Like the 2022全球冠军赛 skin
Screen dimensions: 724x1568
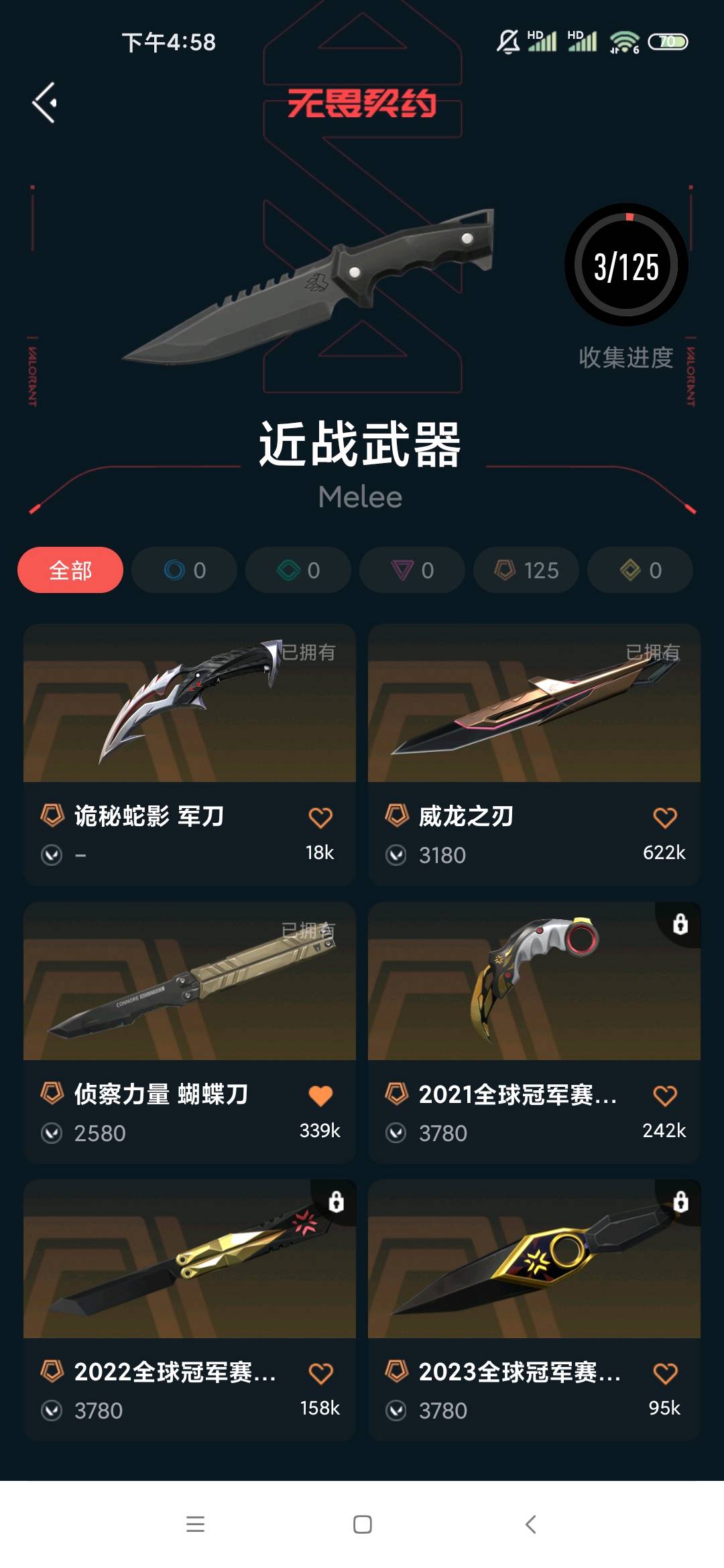click(320, 1374)
